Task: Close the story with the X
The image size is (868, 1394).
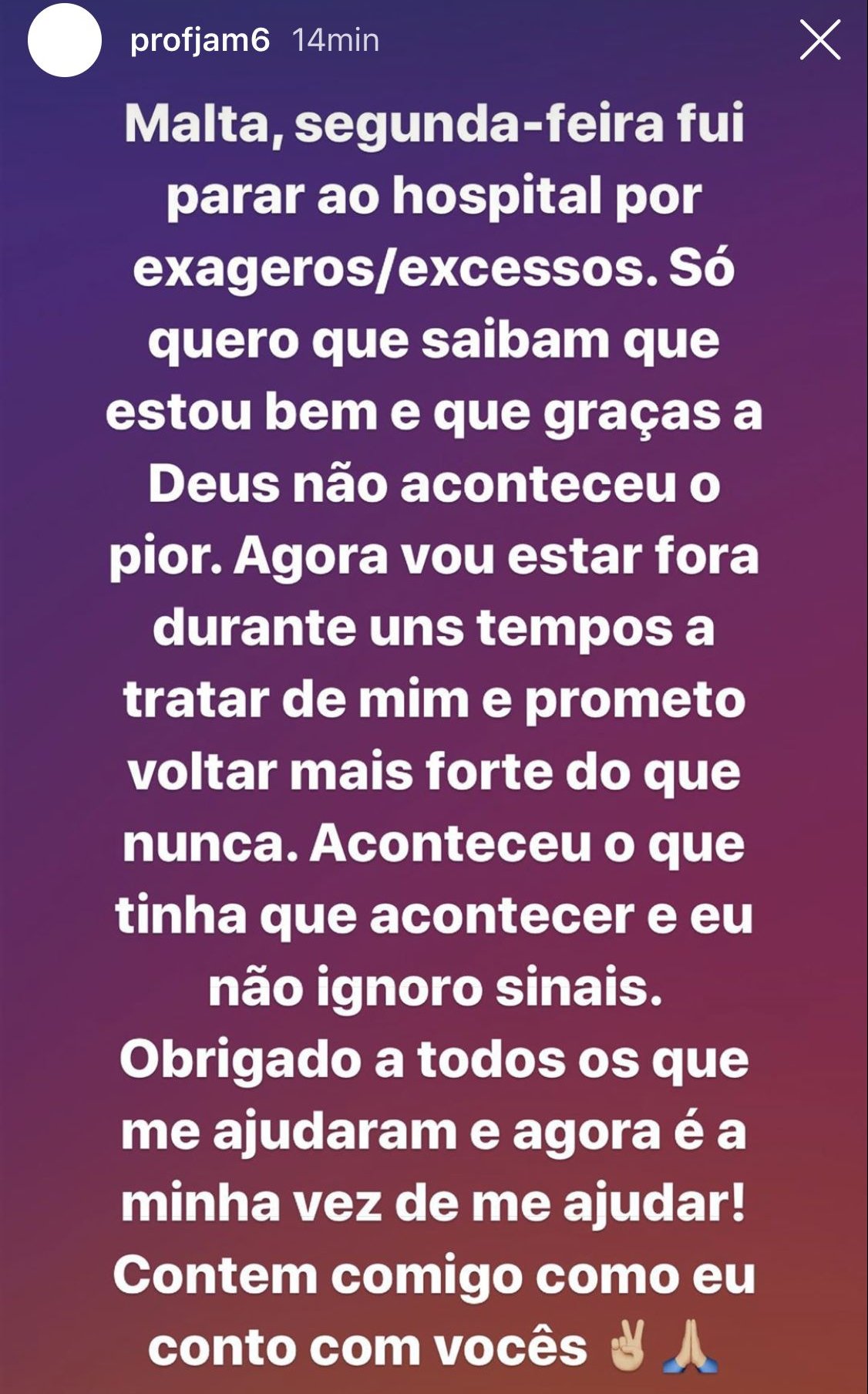Action: coord(819,40)
